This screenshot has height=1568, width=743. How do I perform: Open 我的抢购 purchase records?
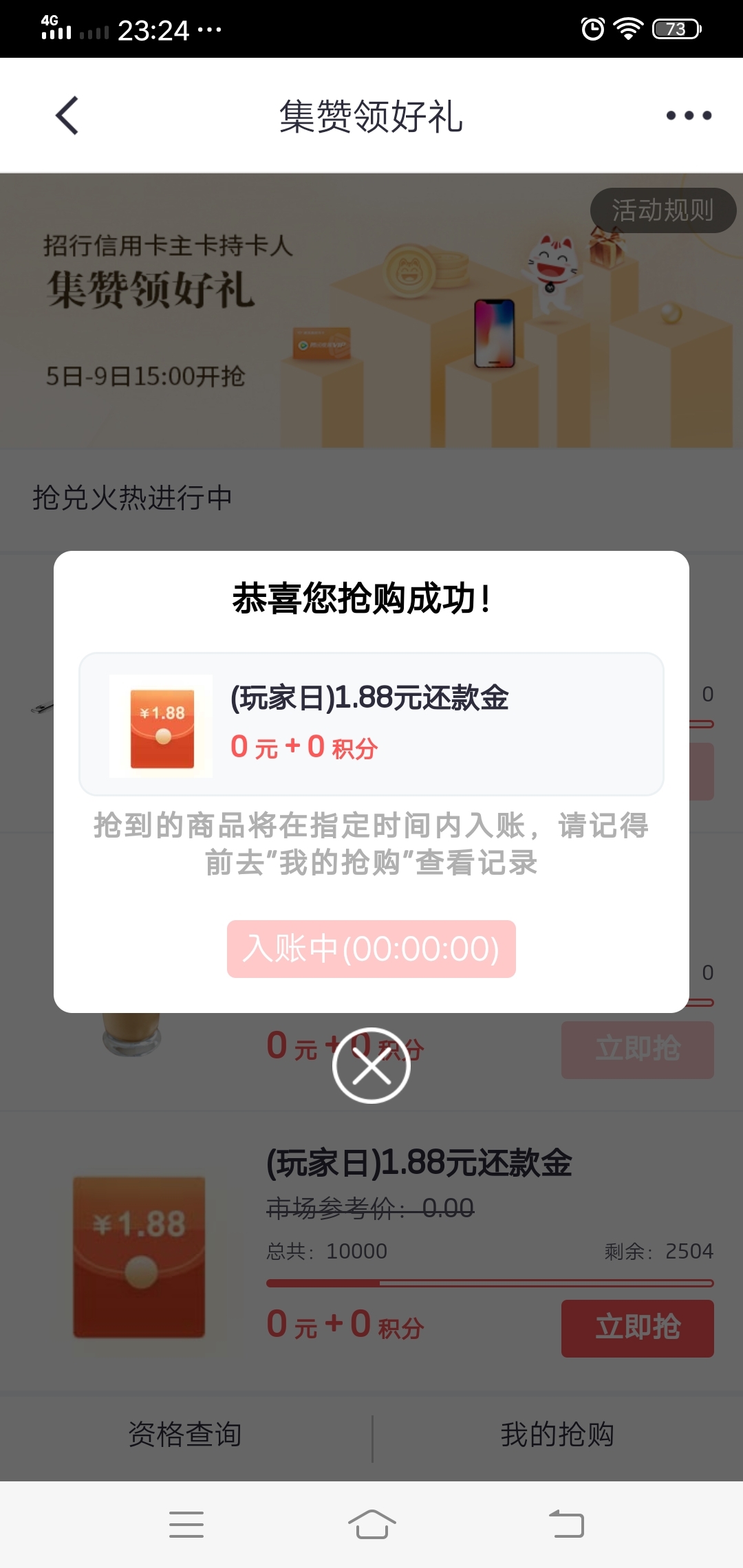click(x=557, y=1435)
